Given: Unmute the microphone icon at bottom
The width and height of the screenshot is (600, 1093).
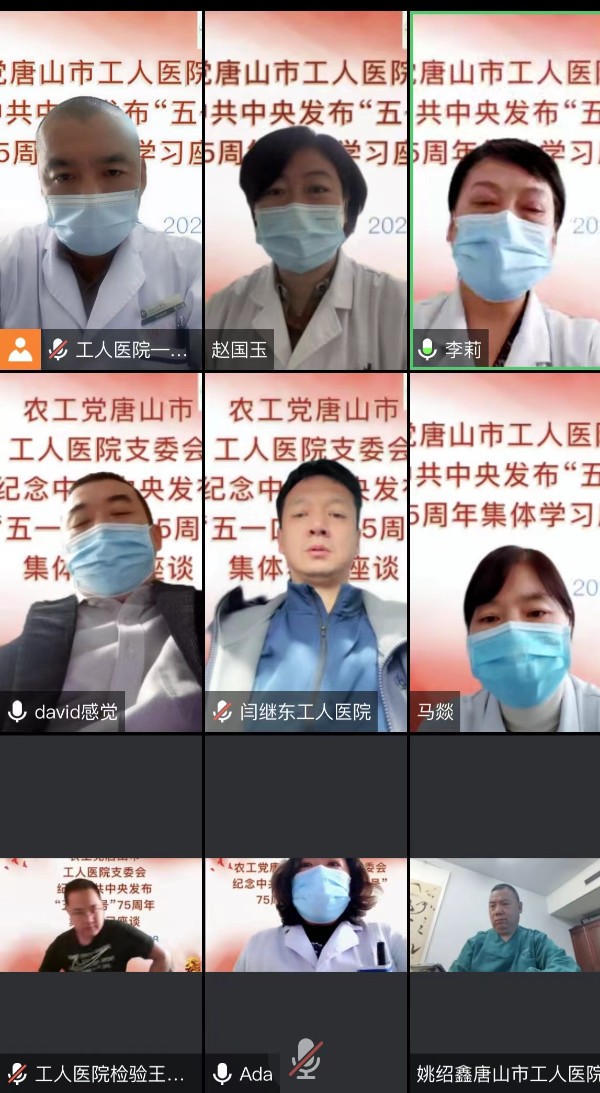Looking at the screenshot, I should click(306, 1058).
